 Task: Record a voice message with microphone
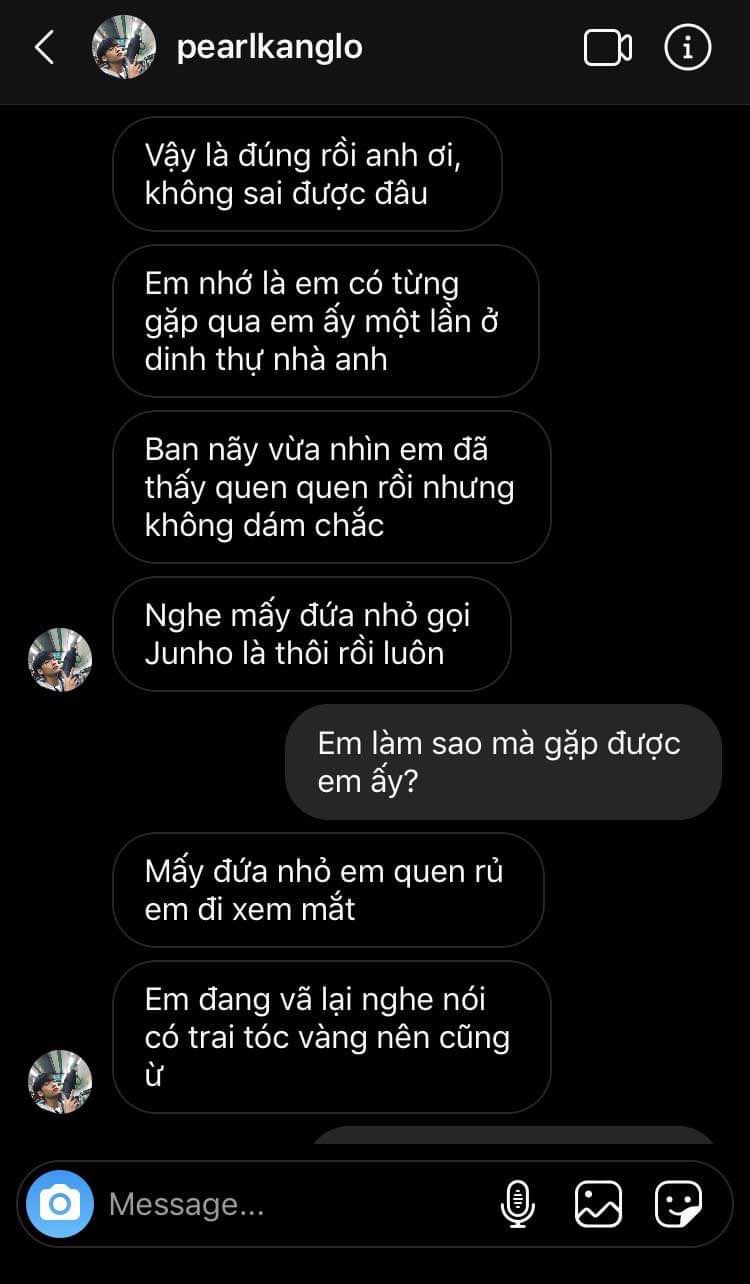(517, 1204)
